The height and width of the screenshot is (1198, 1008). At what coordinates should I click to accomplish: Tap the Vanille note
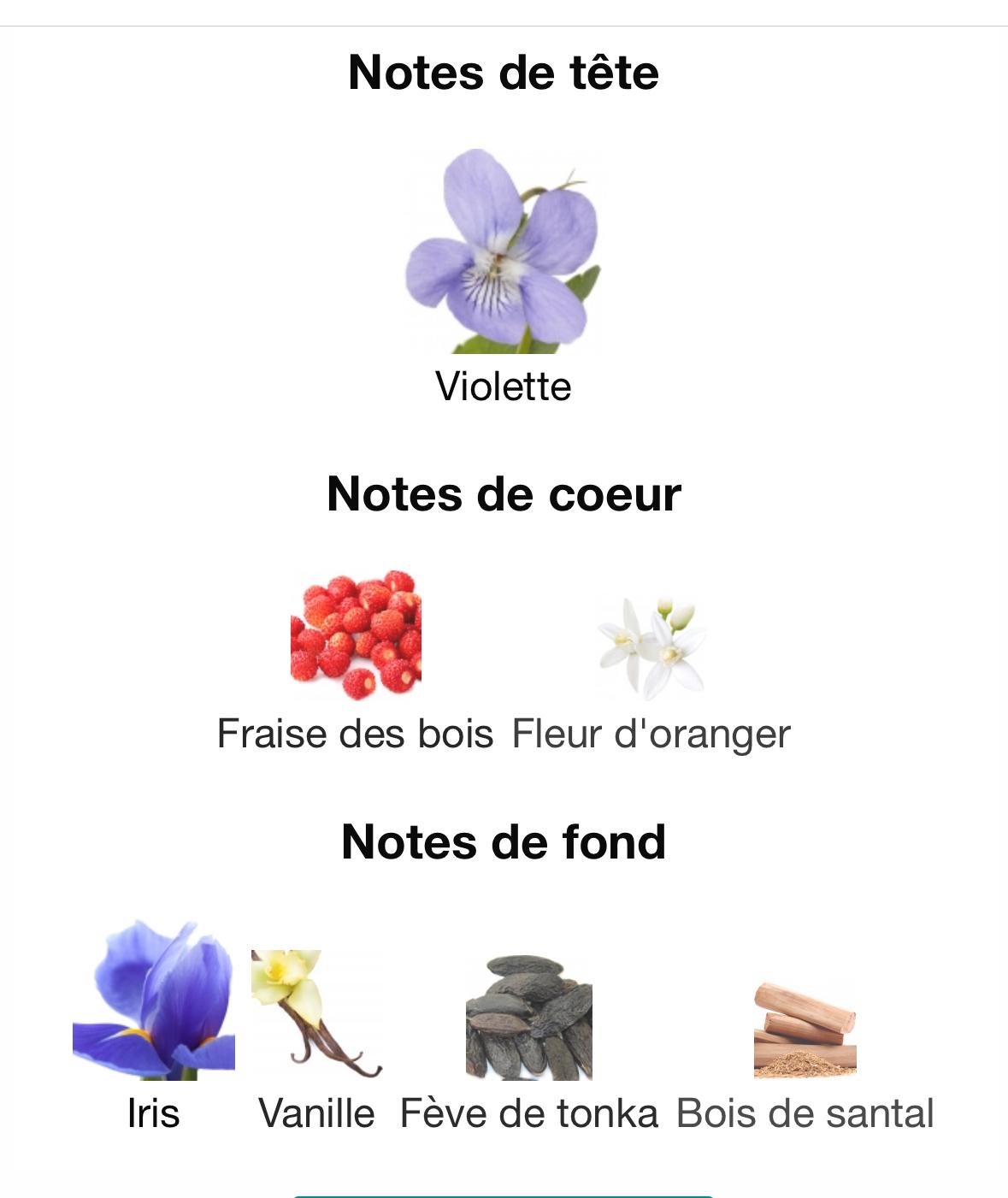tap(316, 1014)
